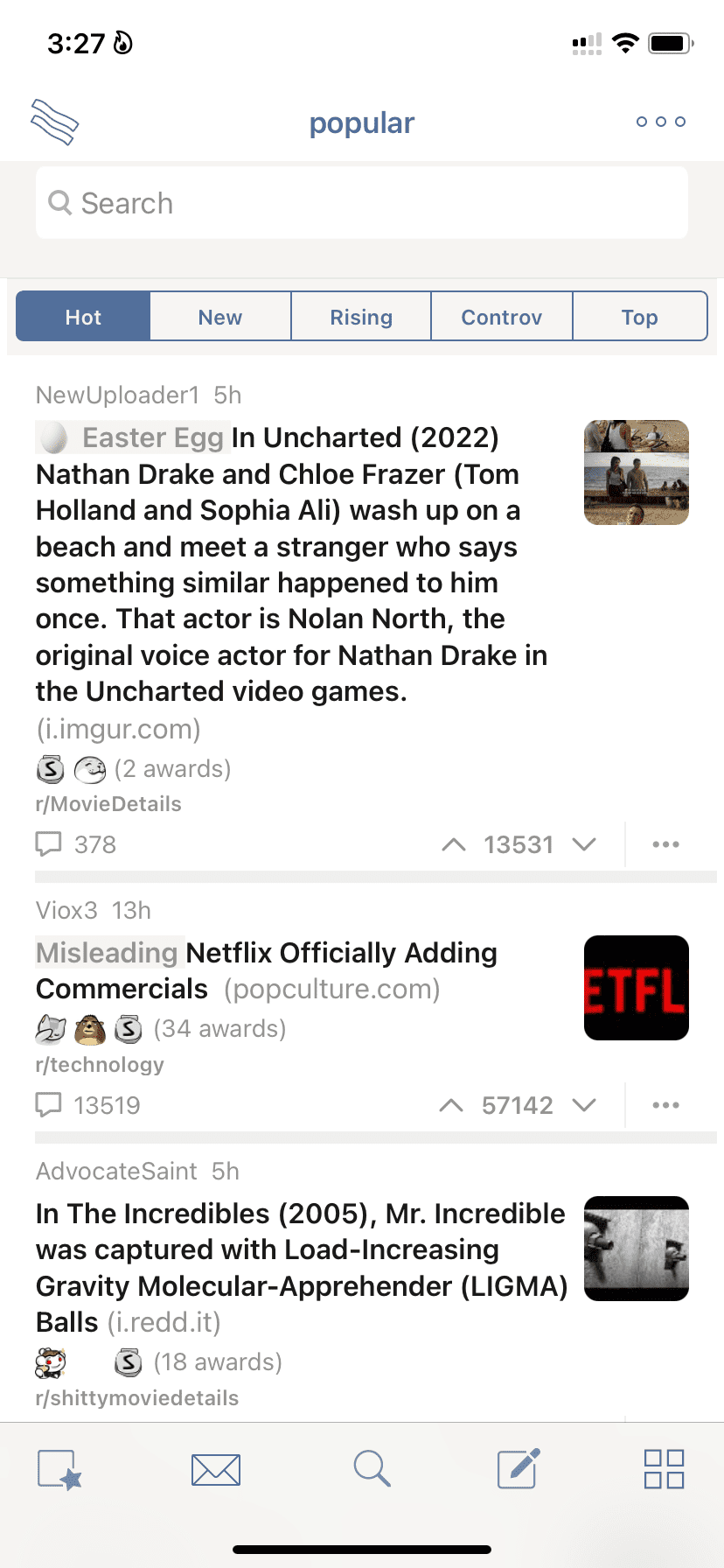Image resolution: width=724 pixels, height=1568 pixels.
Task: Open the bacon logo menu icon
Action: pos(55,122)
